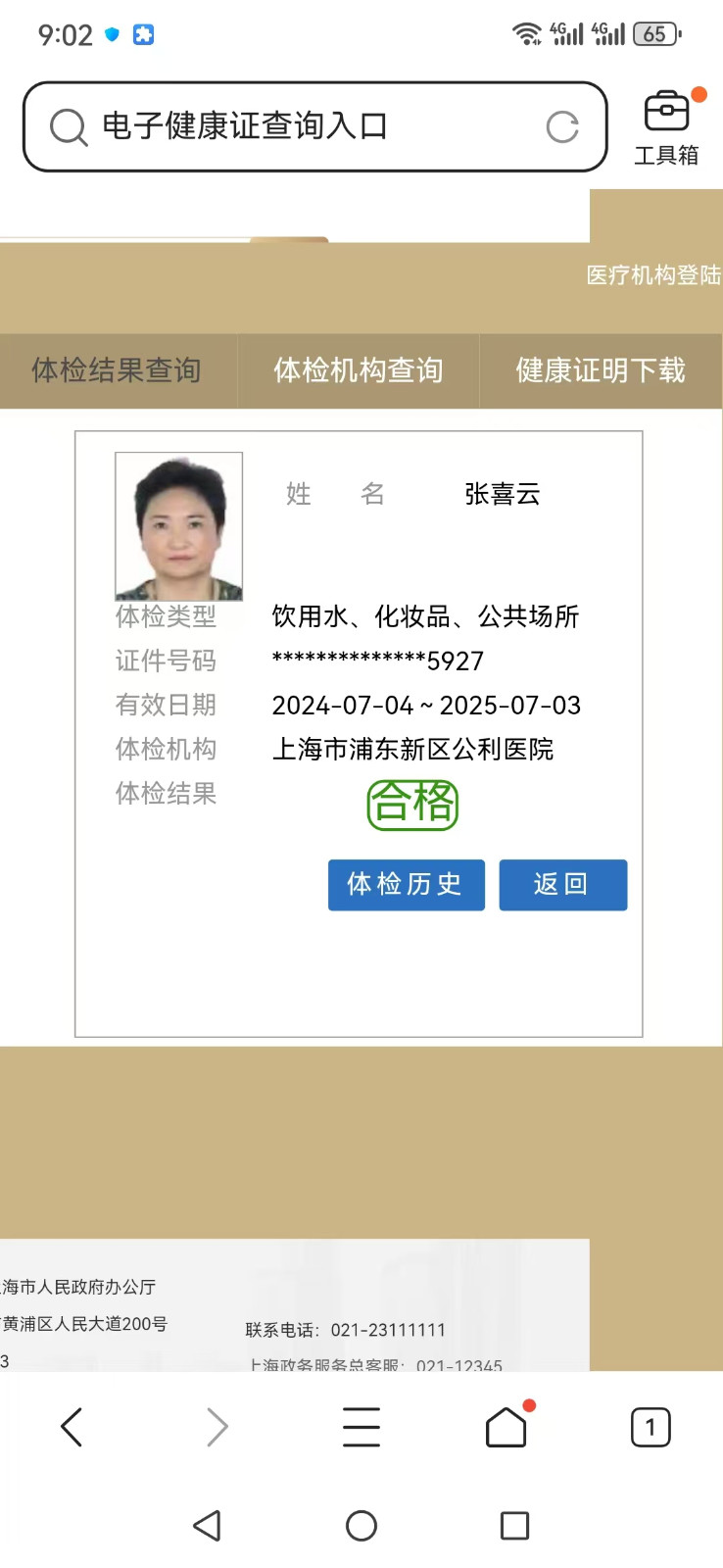Tap the 电子健康证查询入口 search box
Image resolution: width=723 pixels, height=1568 pixels.
(x=294, y=126)
